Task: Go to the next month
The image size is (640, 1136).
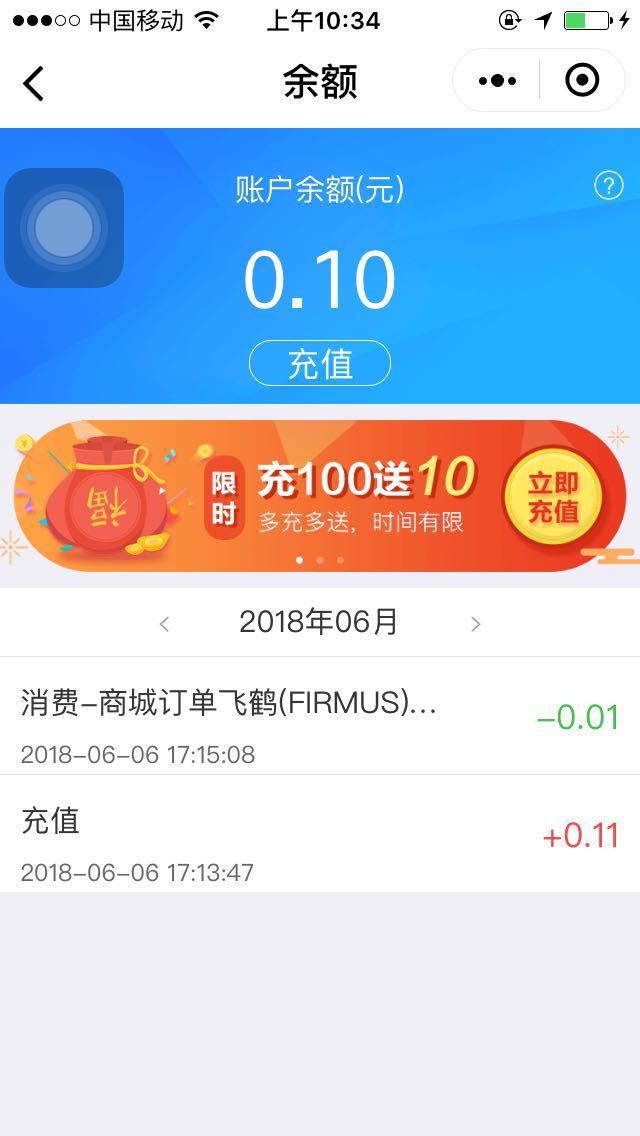Action: [475, 624]
